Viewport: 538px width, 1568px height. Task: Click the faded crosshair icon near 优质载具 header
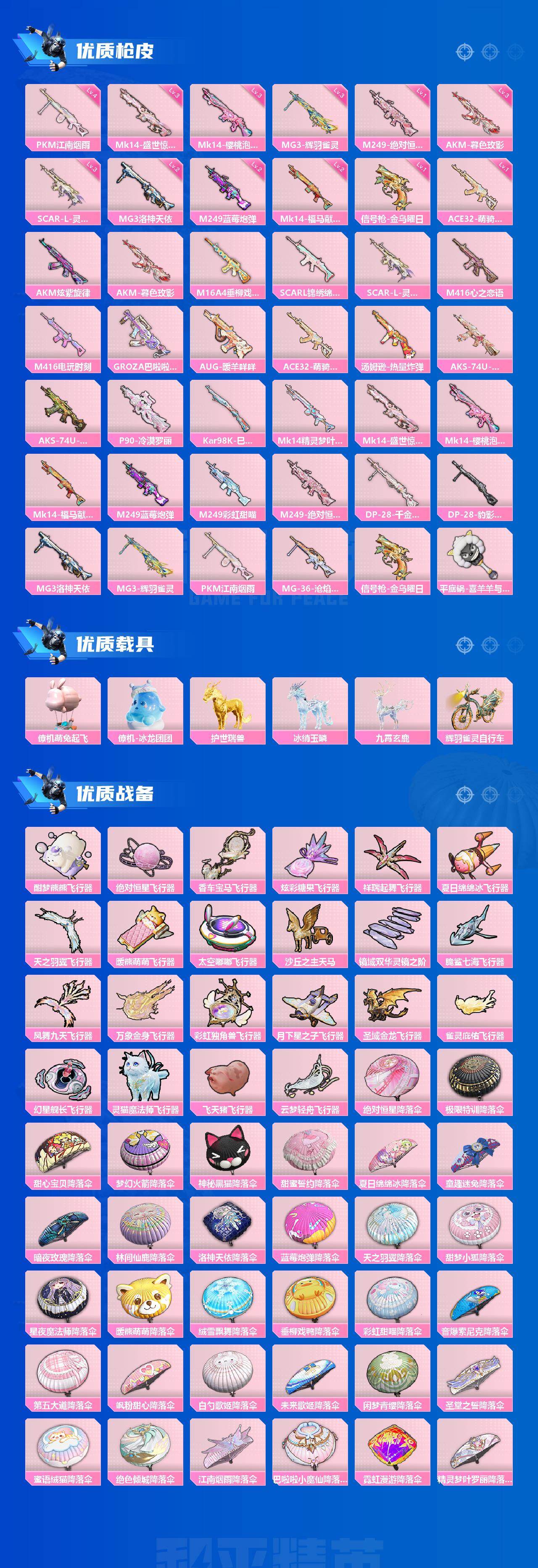(514, 645)
